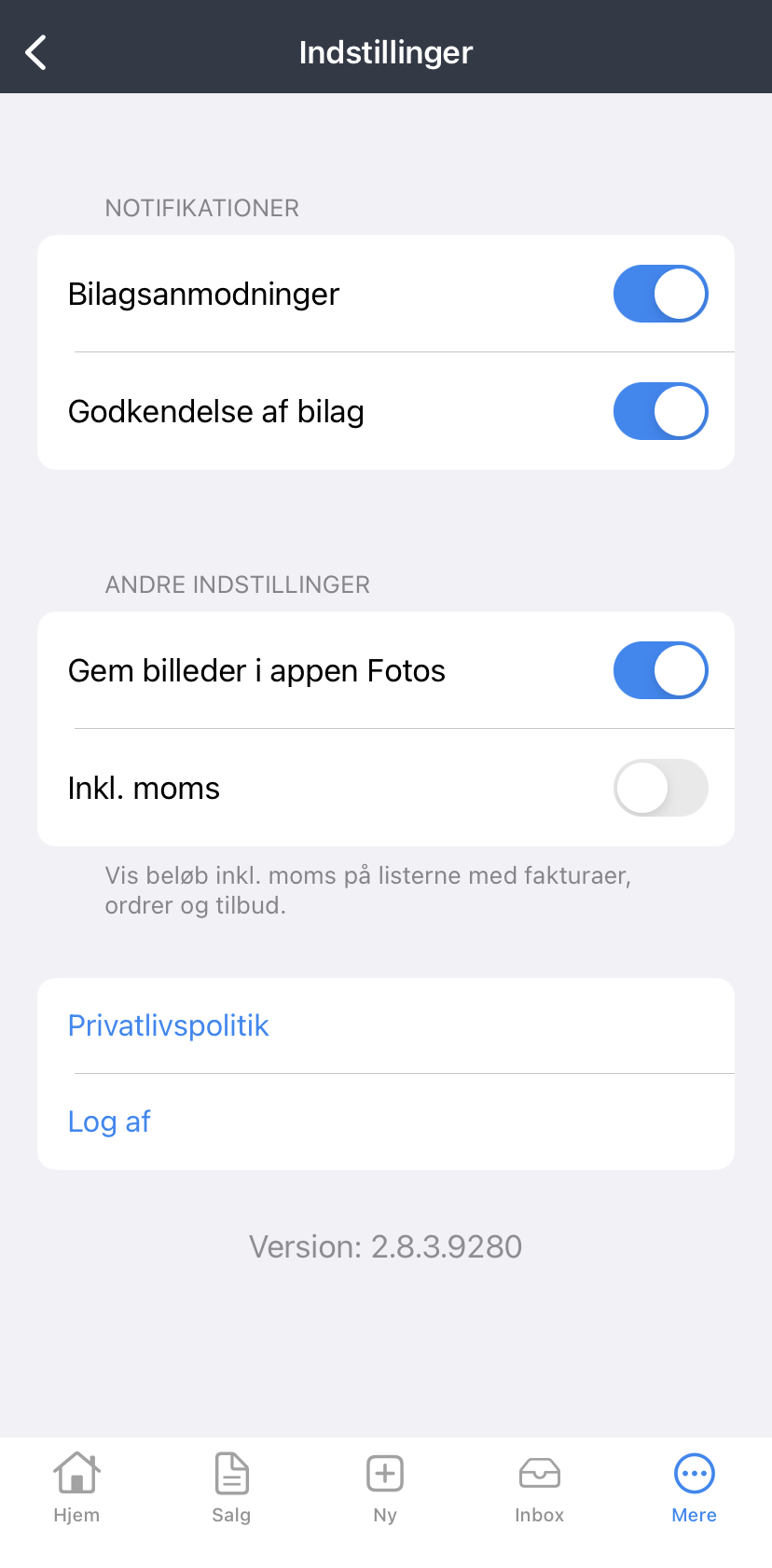Disable Bilagsanmodninger notifications
The width and height of the screenshot is (772, 1568).
tap(660, 294)
